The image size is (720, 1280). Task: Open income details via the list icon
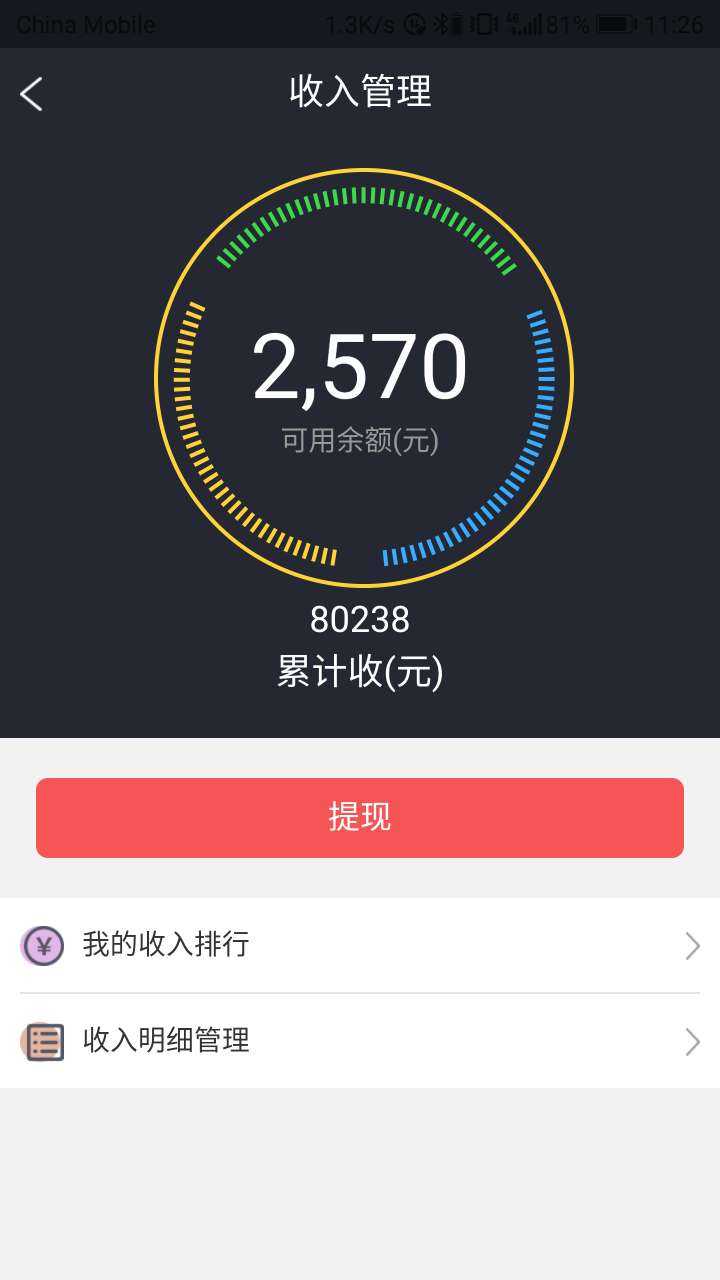click(x=42, y=1041)
